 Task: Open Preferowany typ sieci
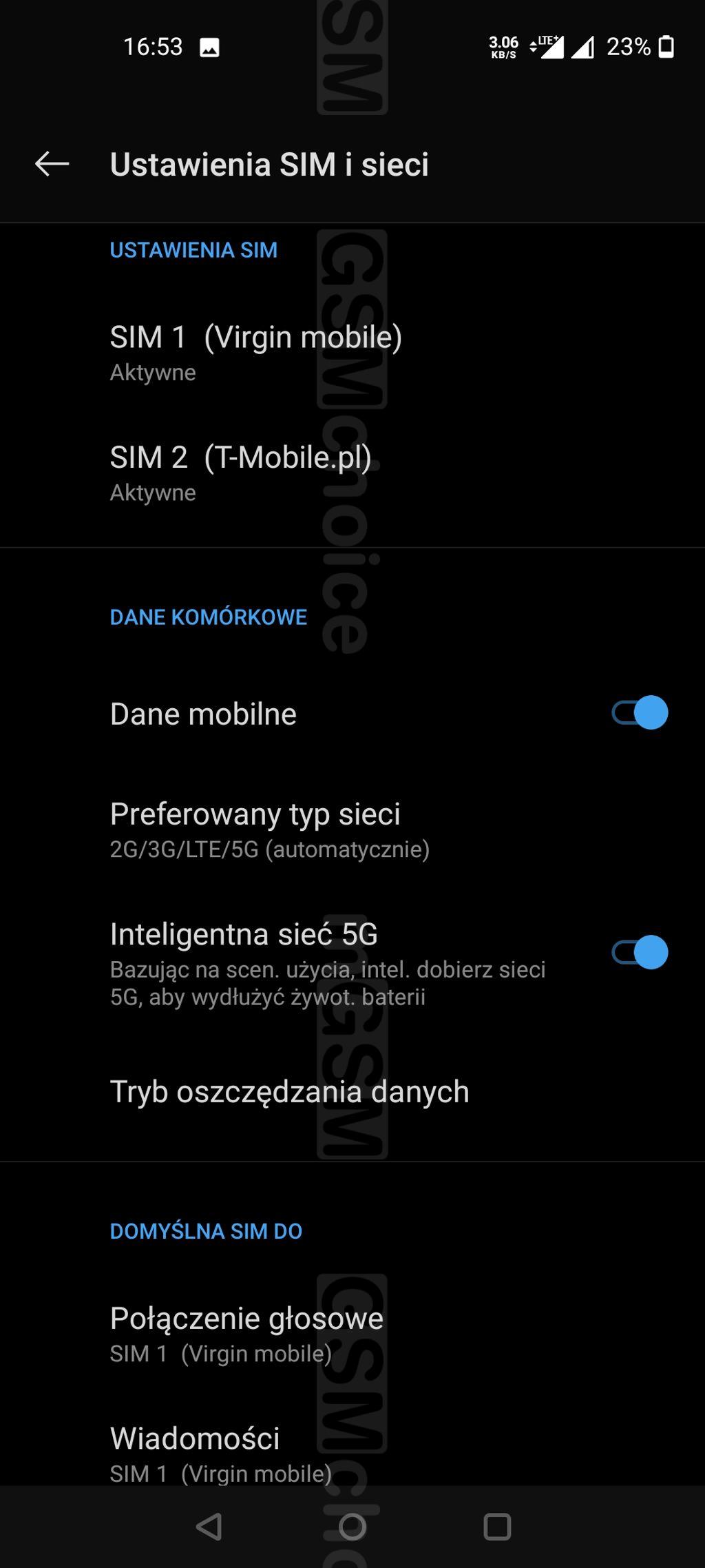(x=270, y=829)
